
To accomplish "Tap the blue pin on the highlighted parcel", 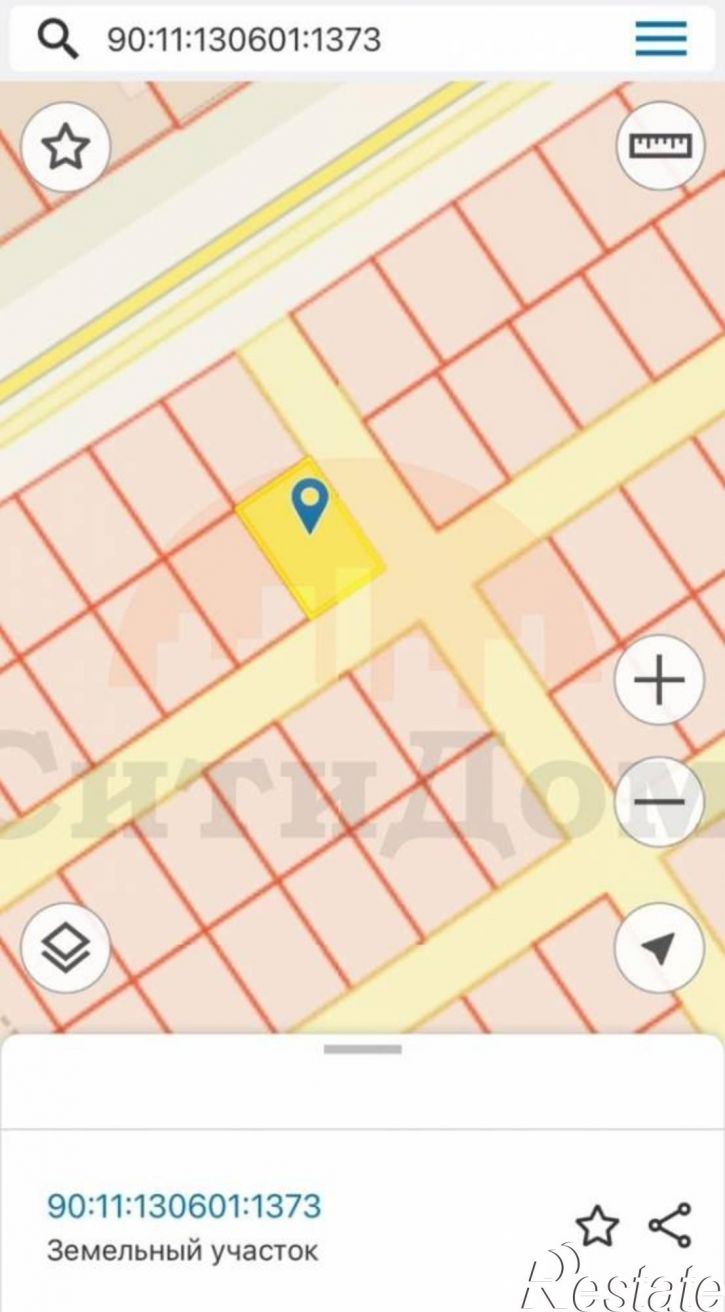I will (311, 505).
